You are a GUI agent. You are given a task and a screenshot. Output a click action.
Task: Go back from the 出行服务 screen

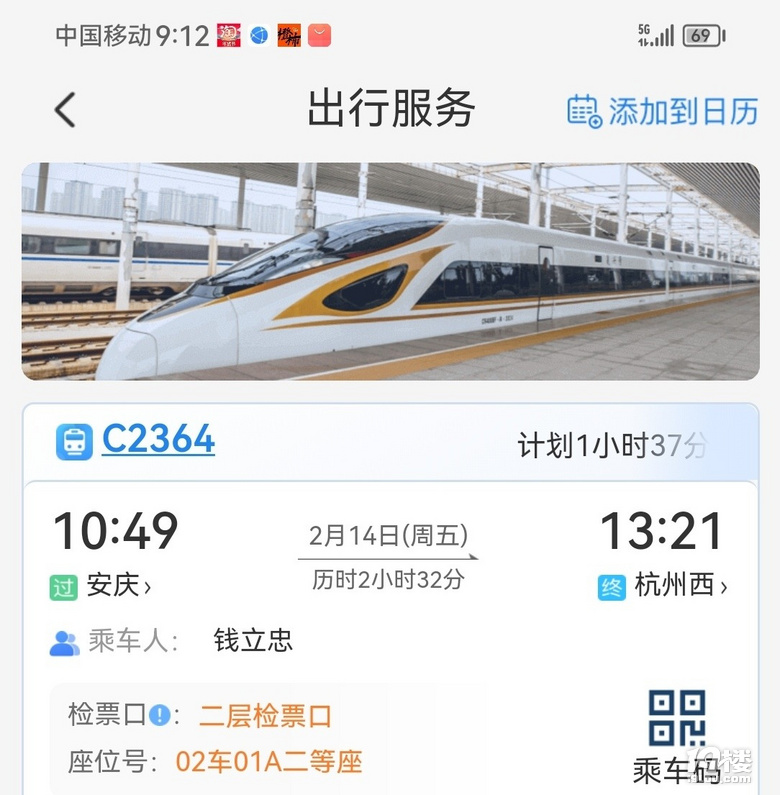[65, 110]
